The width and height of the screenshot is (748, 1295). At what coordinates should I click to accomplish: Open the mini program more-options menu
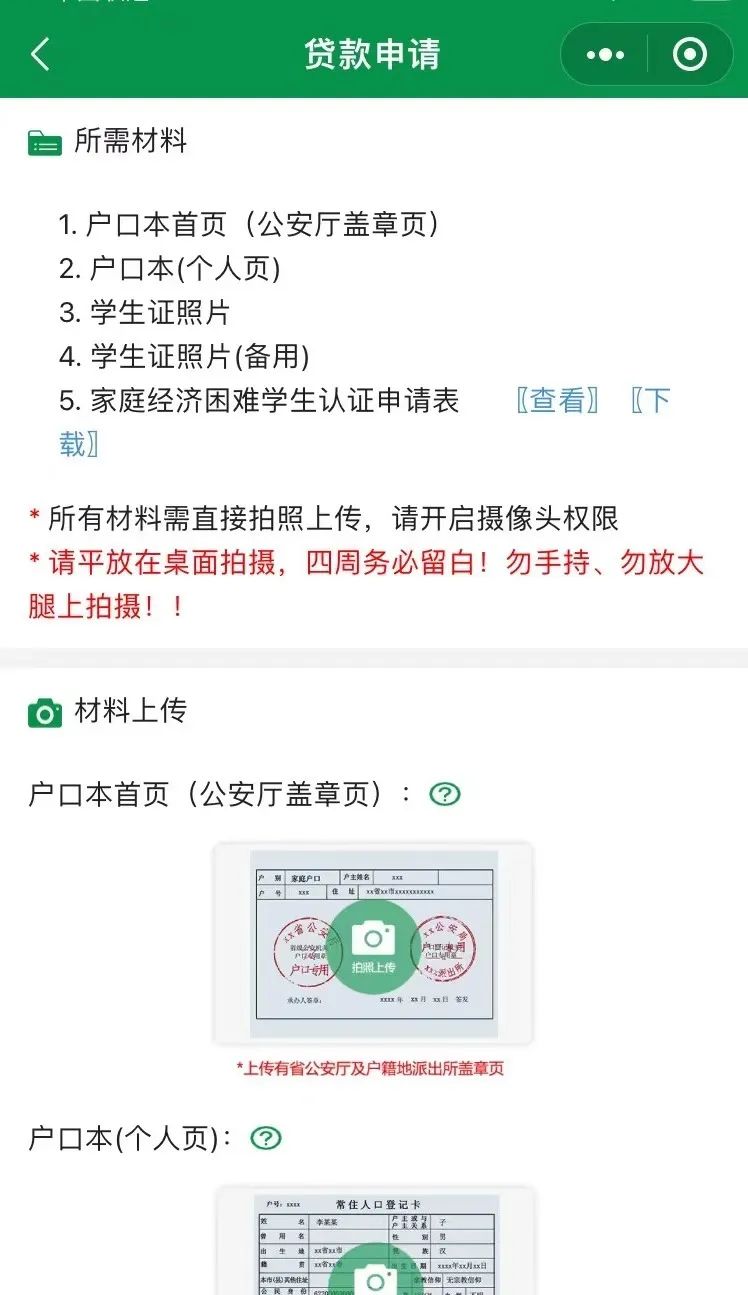(x=605, y=54)
